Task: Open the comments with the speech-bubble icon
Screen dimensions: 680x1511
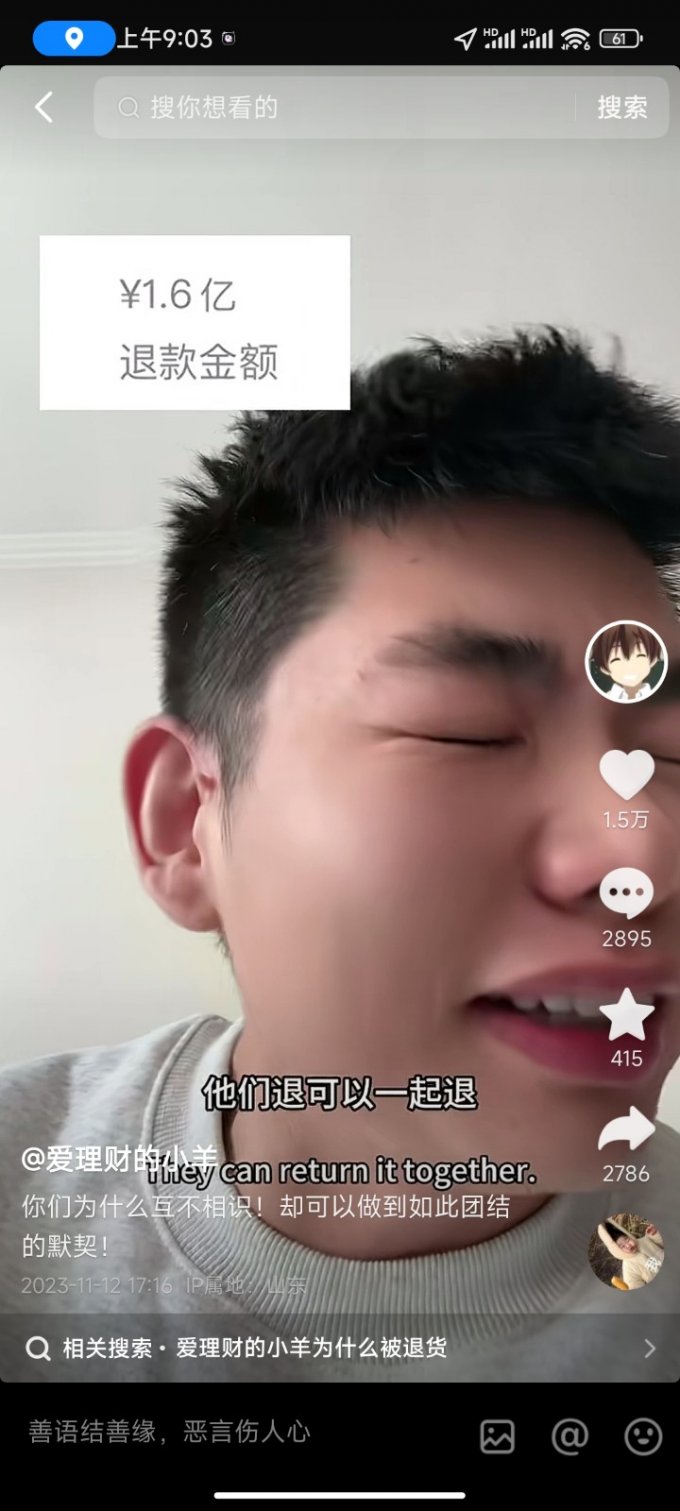Action: [626, 894]
